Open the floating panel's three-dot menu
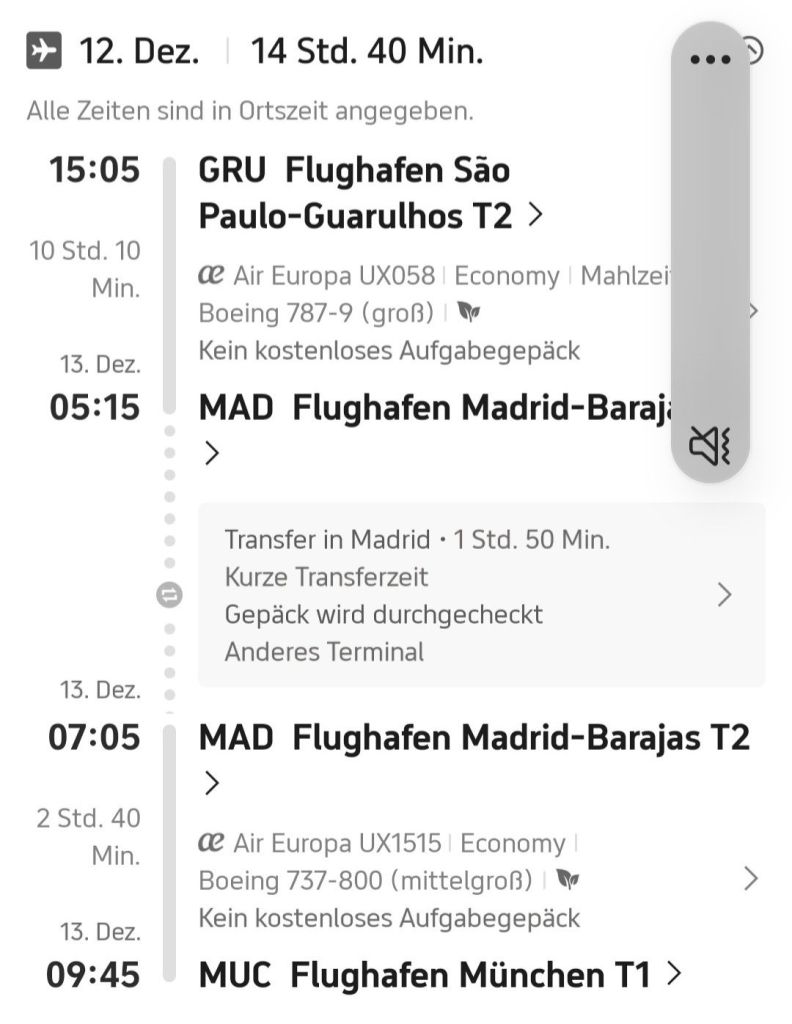Image resolution: width=792 pixels, height=1024 pixels. (x=710, y=59)
